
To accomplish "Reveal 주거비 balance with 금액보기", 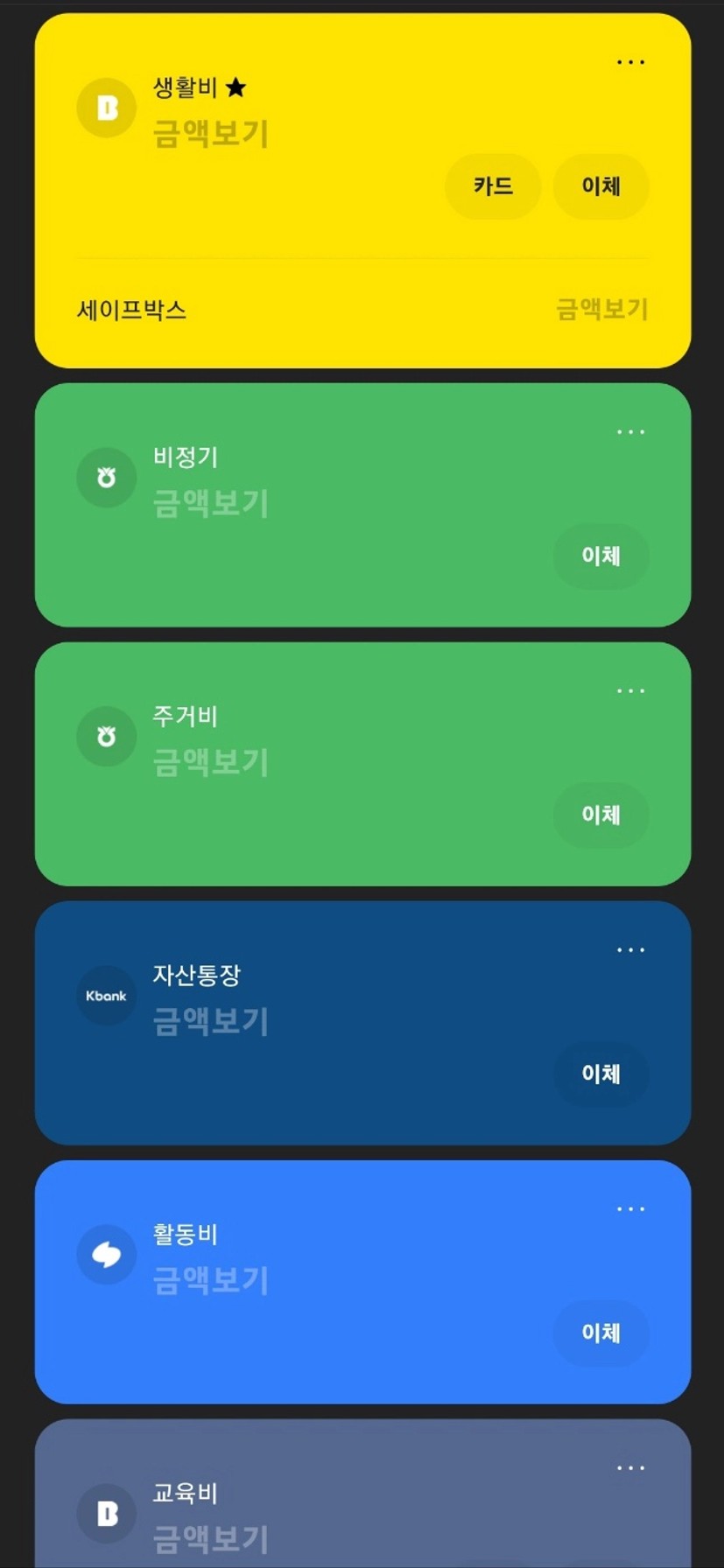I will [210, 762].
